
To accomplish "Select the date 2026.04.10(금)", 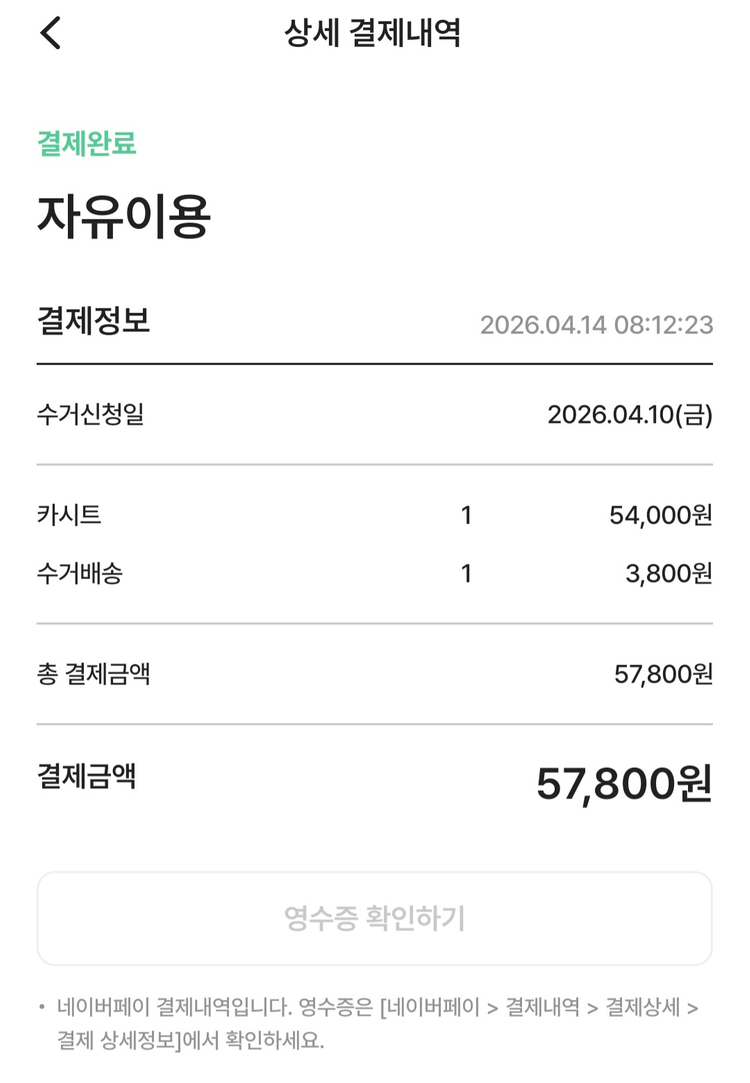I will click(x=632, y=414).
